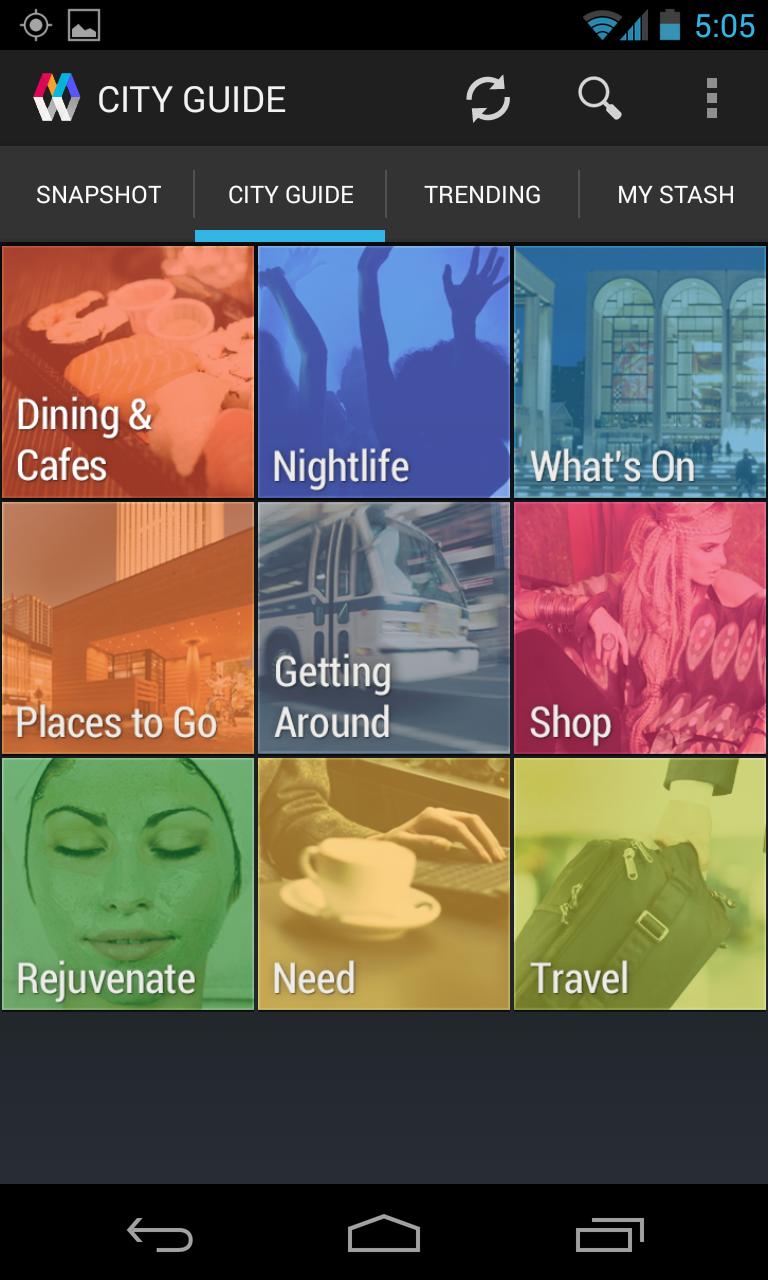Tap the Wcities app logo

[55, 97]
